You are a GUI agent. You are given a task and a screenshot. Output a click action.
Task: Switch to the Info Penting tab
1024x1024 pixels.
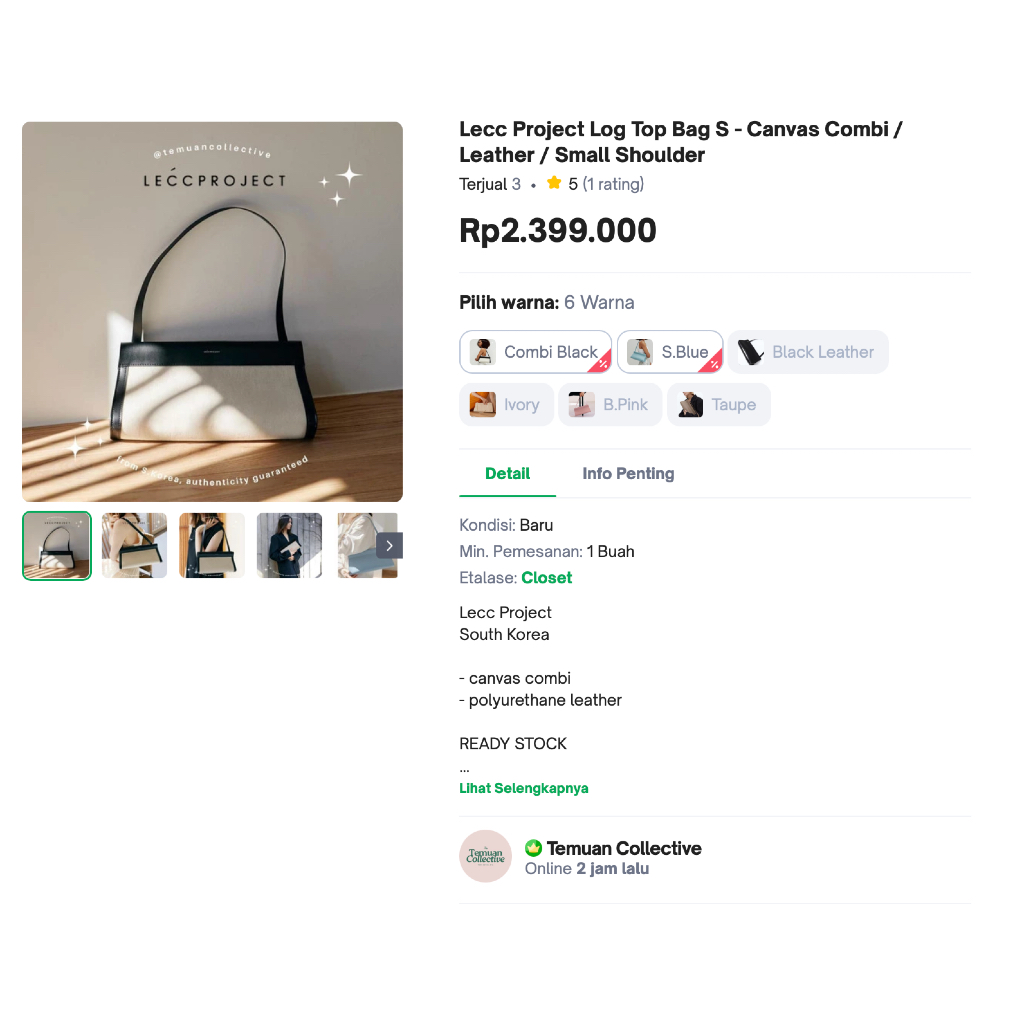pyautogui.click(x=628, y=474)
